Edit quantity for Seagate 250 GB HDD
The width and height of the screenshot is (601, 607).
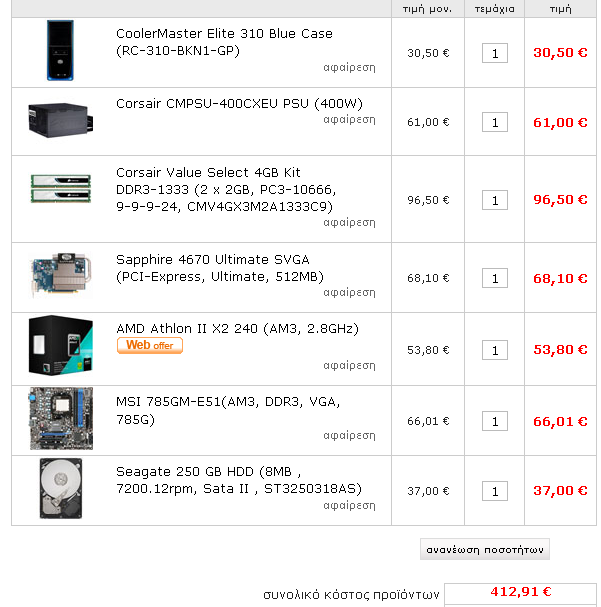coord(494,491)
